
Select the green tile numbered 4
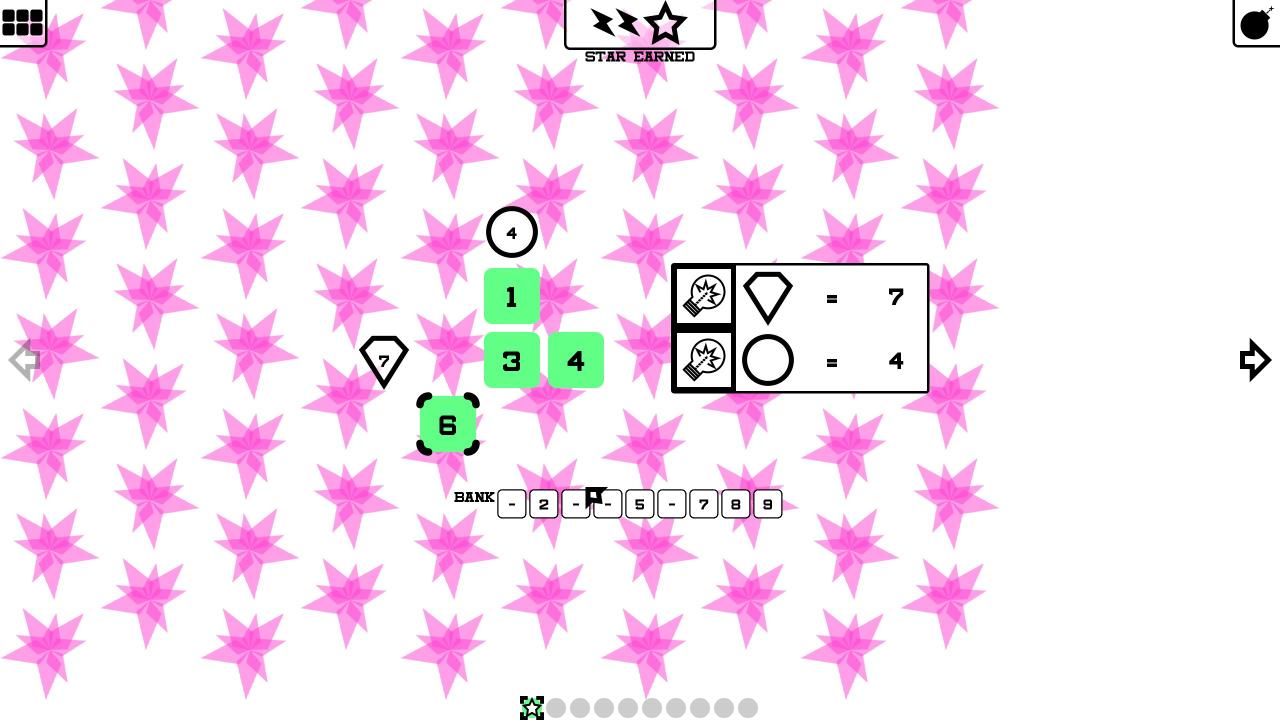[576, 361]
